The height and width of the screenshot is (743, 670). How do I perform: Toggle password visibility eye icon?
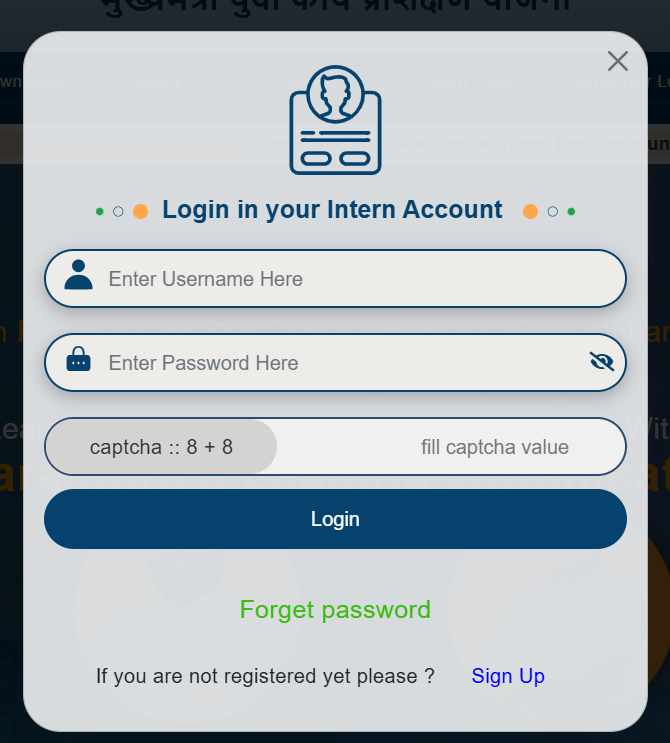click(x=601, y=362)
